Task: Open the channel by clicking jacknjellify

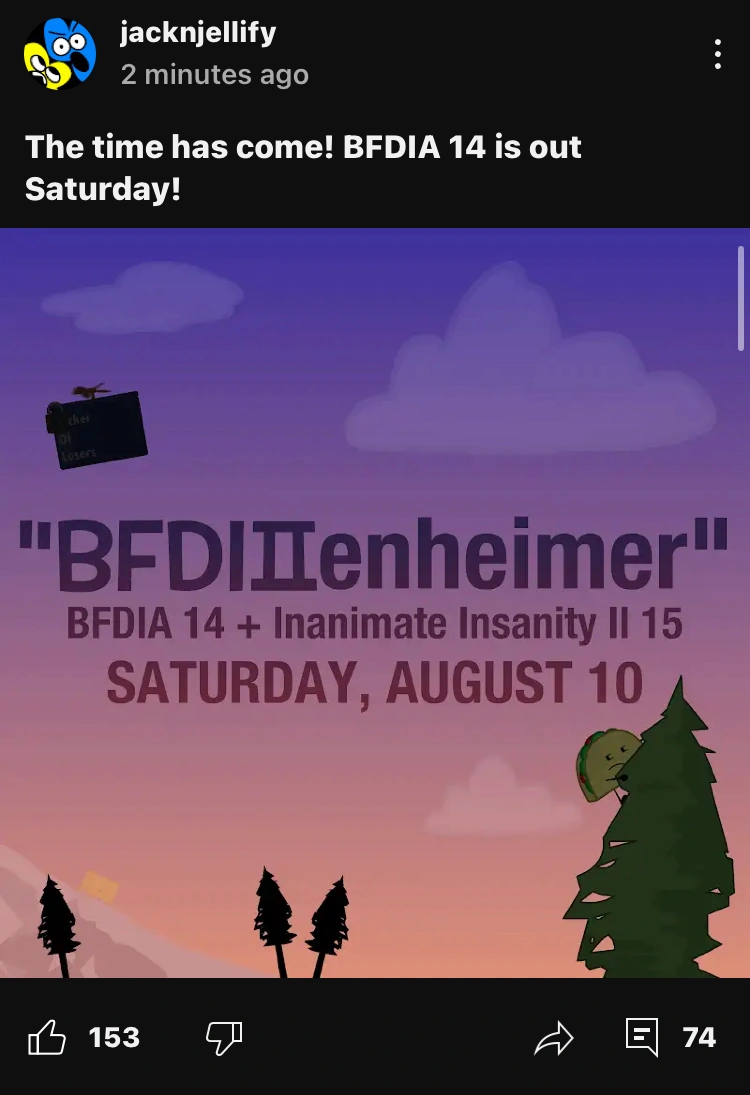Action: pyautogui.click(x=197, y=34)
